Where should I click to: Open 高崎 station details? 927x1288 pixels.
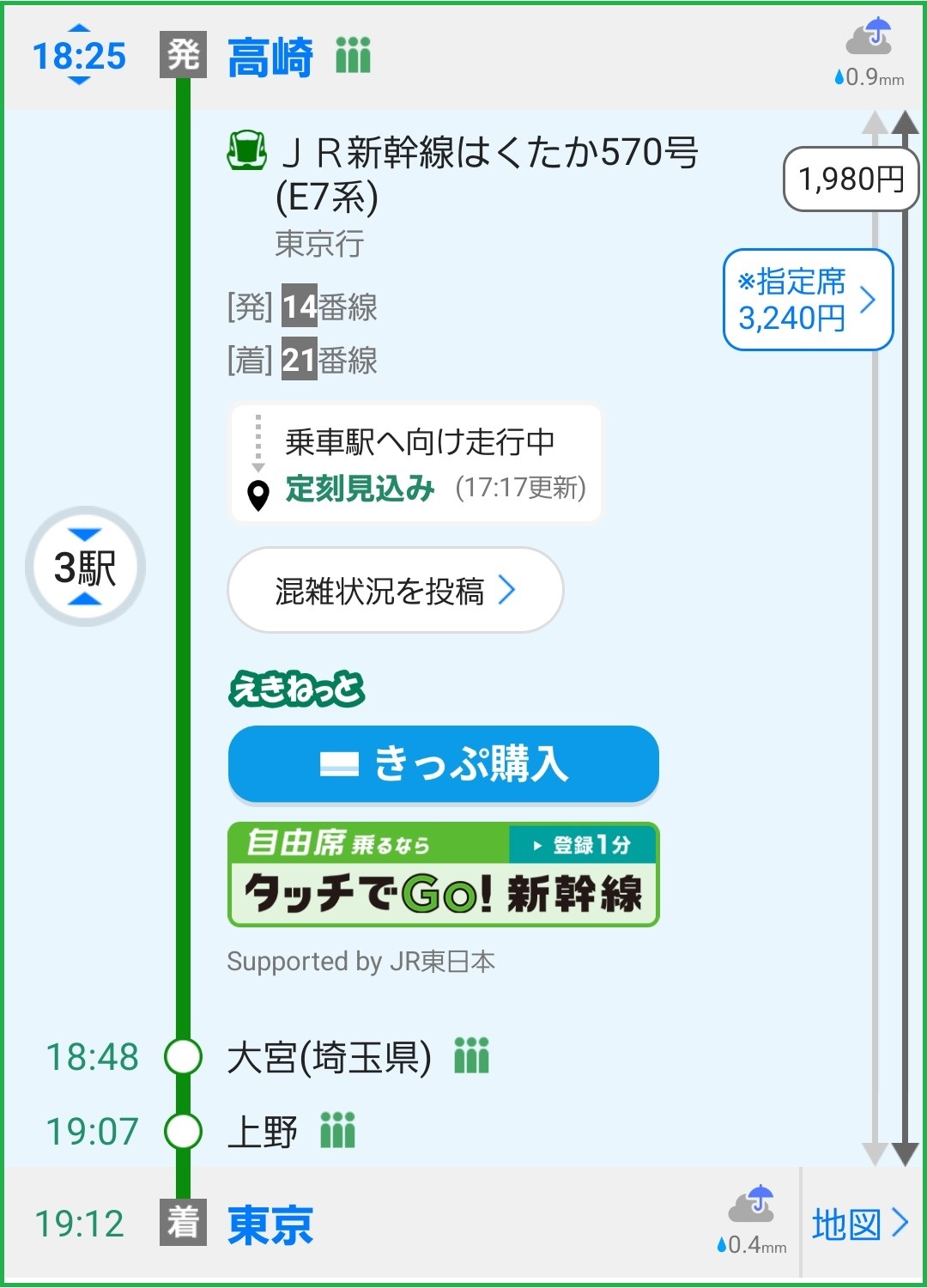270,58
